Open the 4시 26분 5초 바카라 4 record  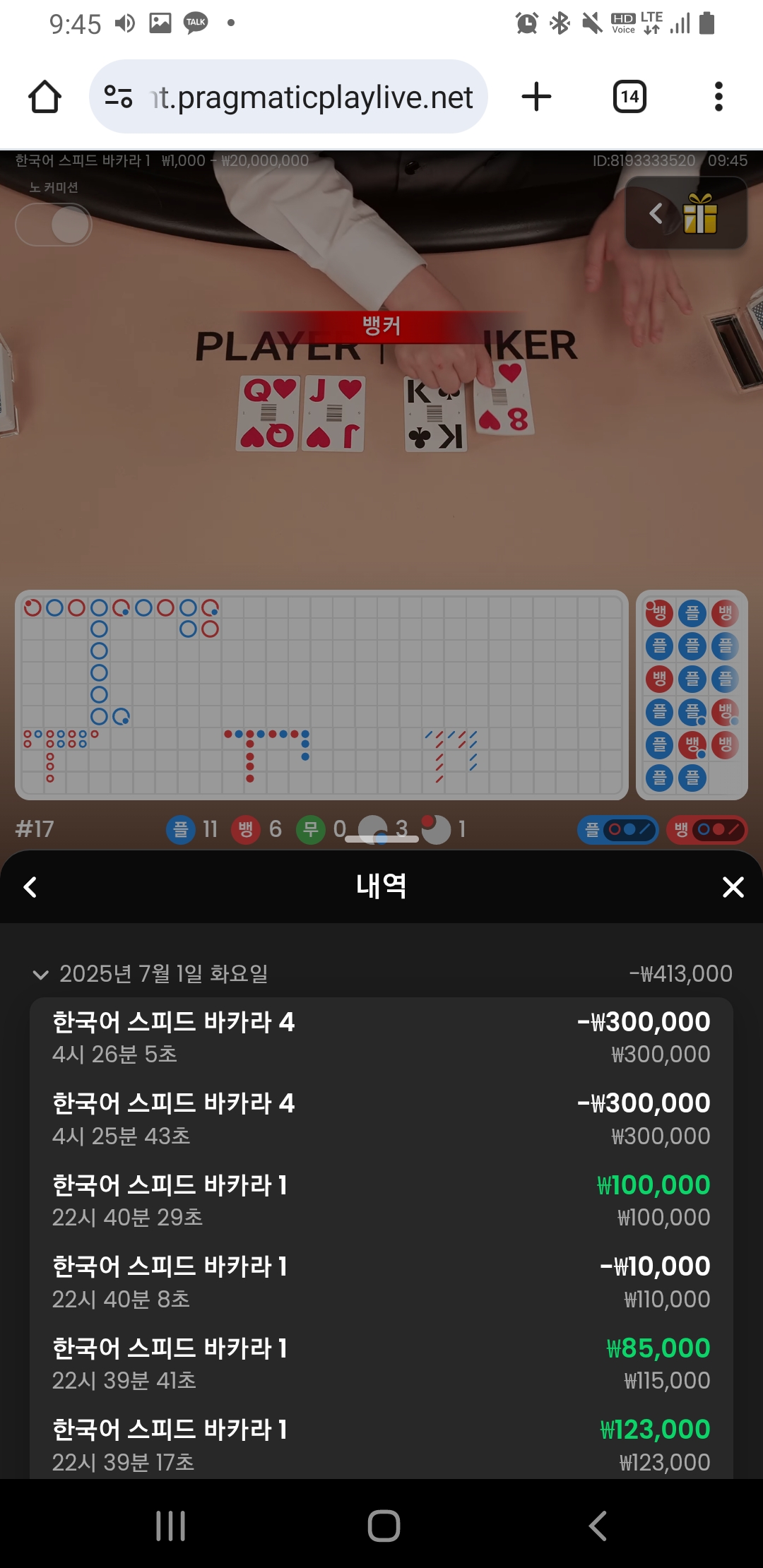coord(381,1038)
